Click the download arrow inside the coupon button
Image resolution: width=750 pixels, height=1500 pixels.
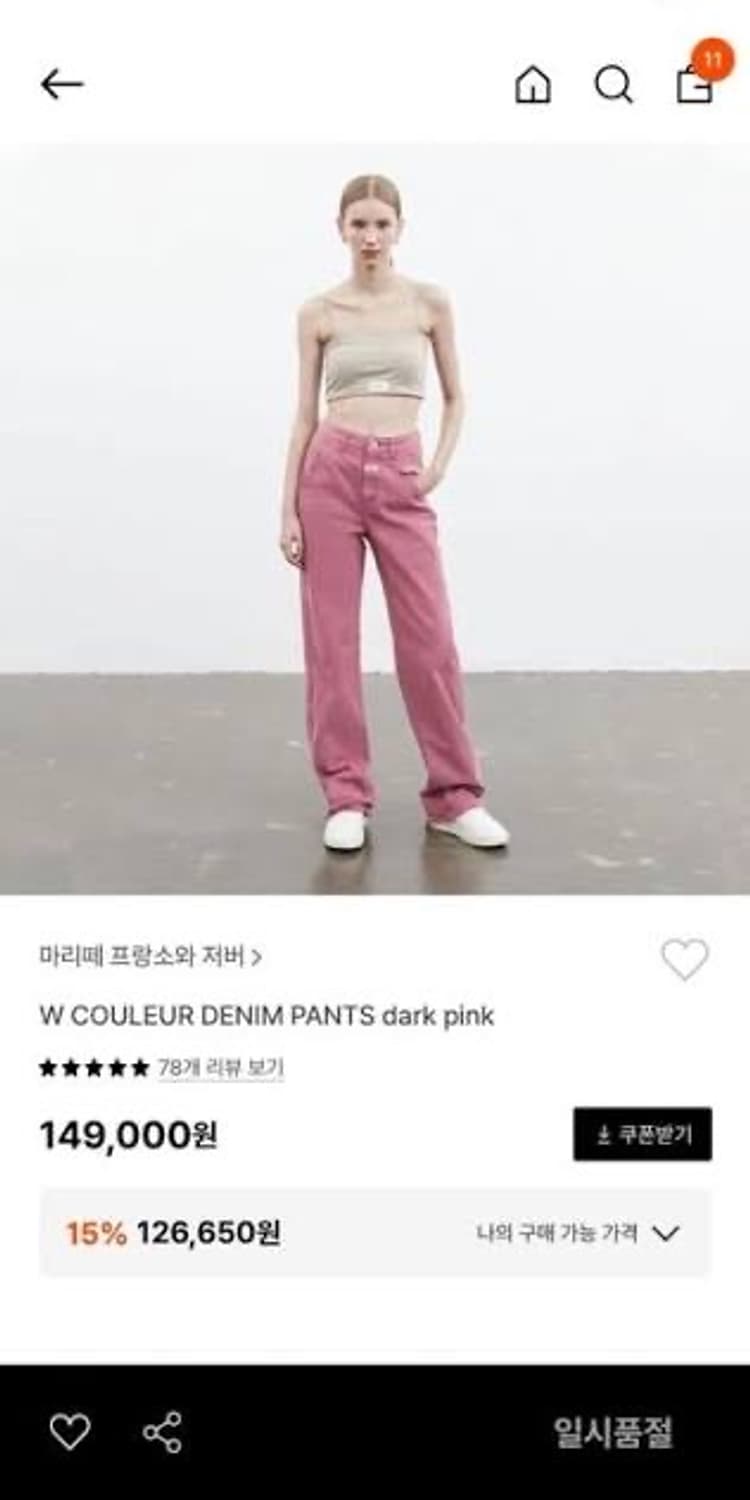pyautogui.click(x=604, y=1135)
